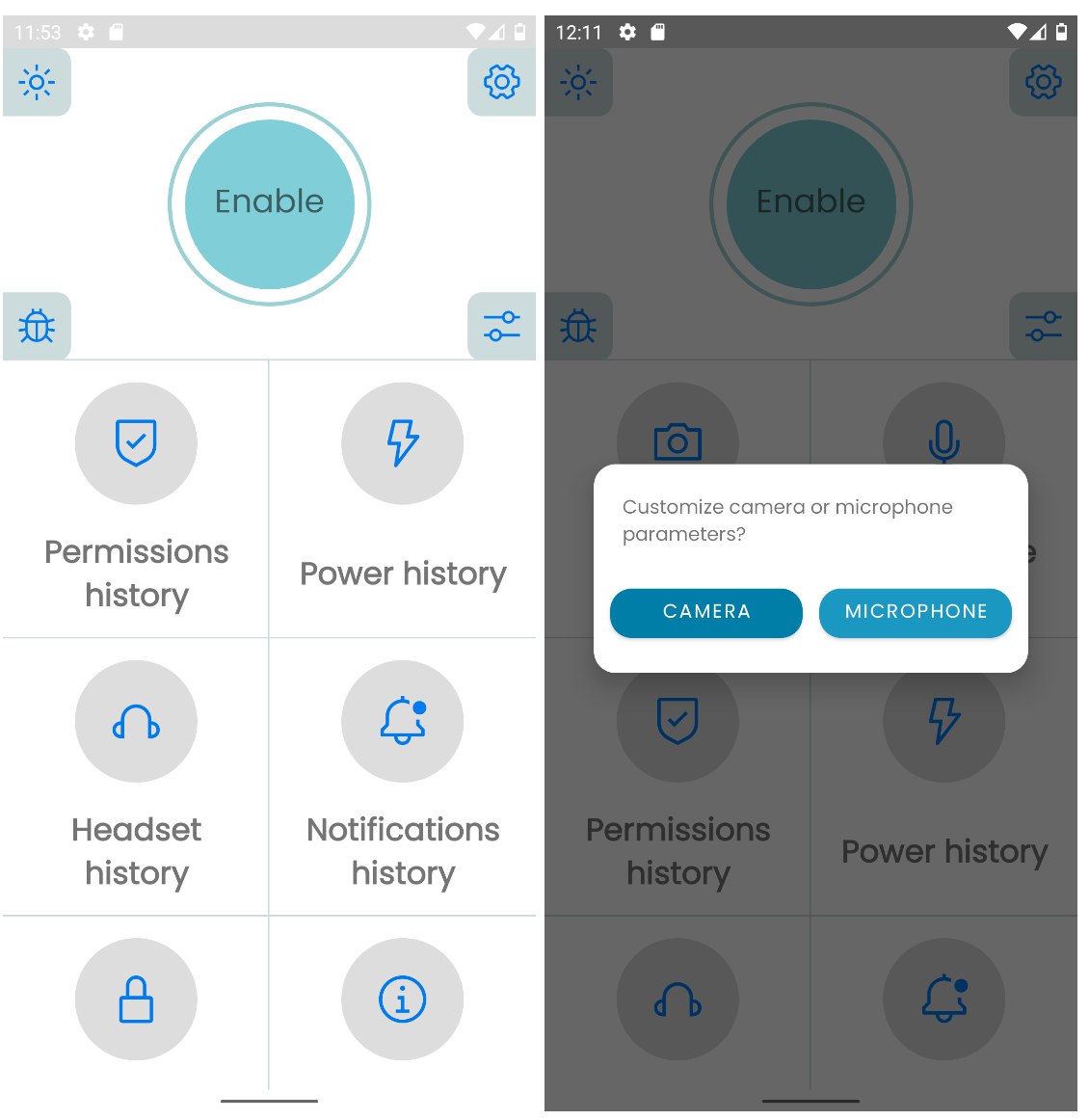The height and width of the screenshot is (1120, 1089).
Task: Open the gear settings on the undimmed screen
Action: 501,82
